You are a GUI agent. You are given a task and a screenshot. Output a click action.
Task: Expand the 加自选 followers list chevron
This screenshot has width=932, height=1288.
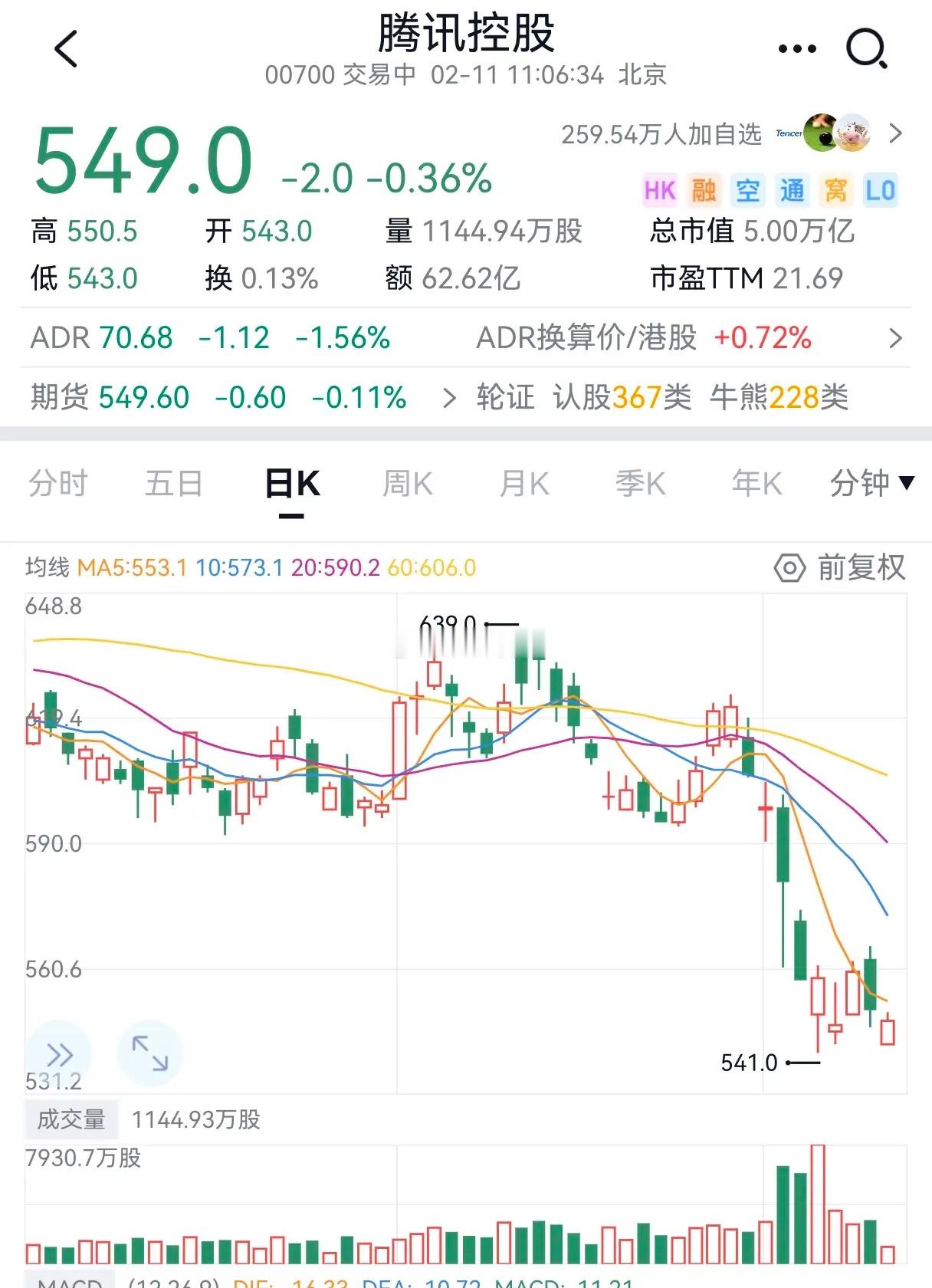click(x=895, y=134)
